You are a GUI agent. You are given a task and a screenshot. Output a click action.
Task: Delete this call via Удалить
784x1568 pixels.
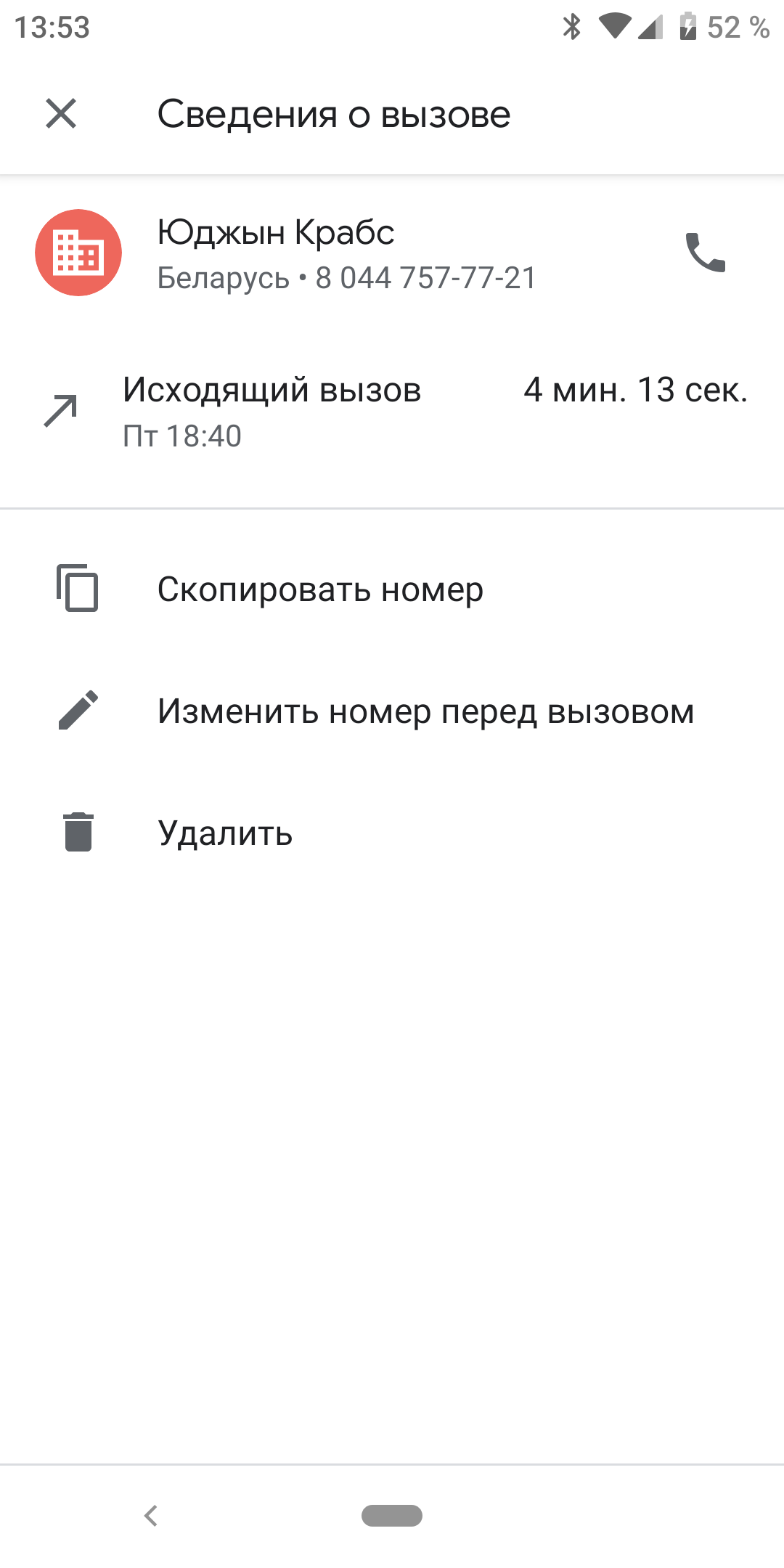pyautogui.click(x=225, y=833)
